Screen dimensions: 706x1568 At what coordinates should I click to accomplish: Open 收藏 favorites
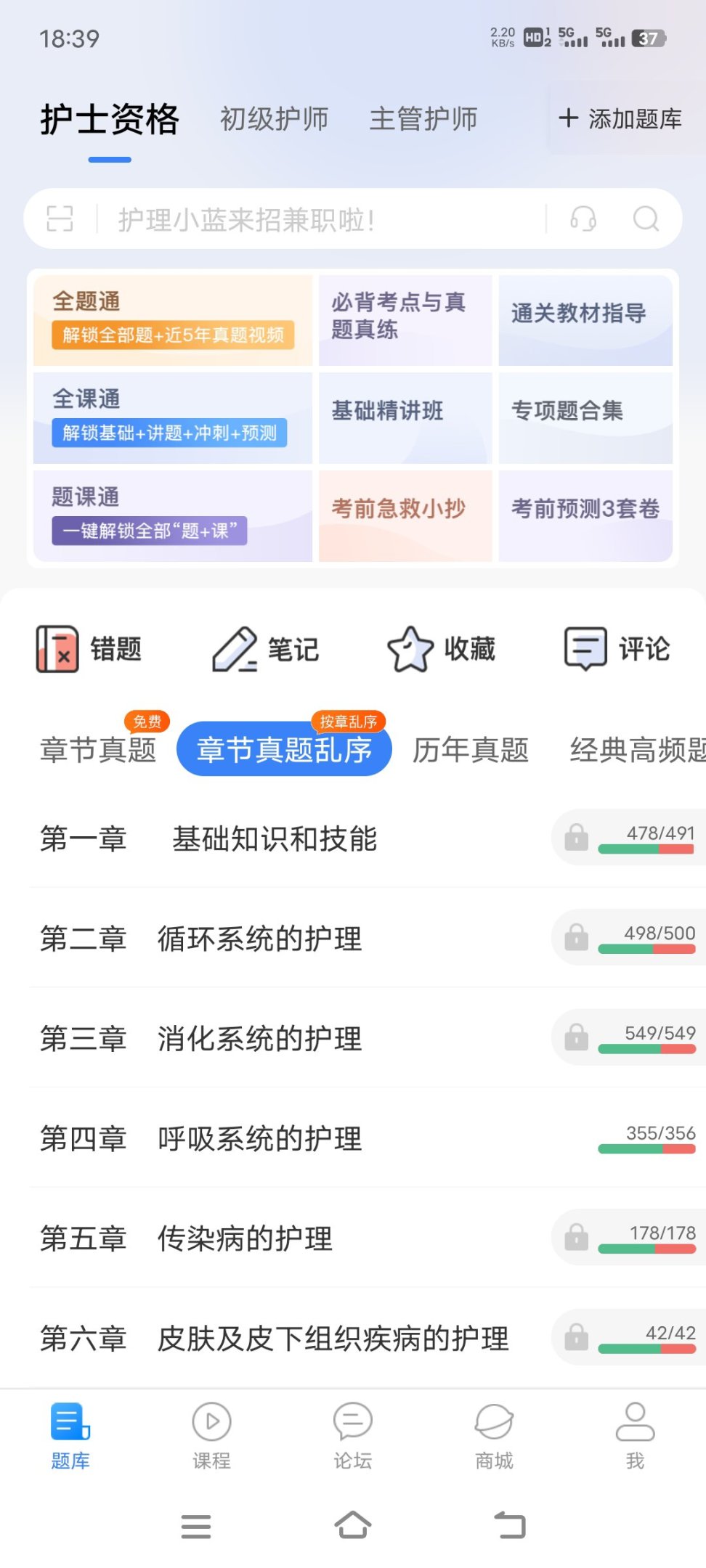tap(442, 649)
